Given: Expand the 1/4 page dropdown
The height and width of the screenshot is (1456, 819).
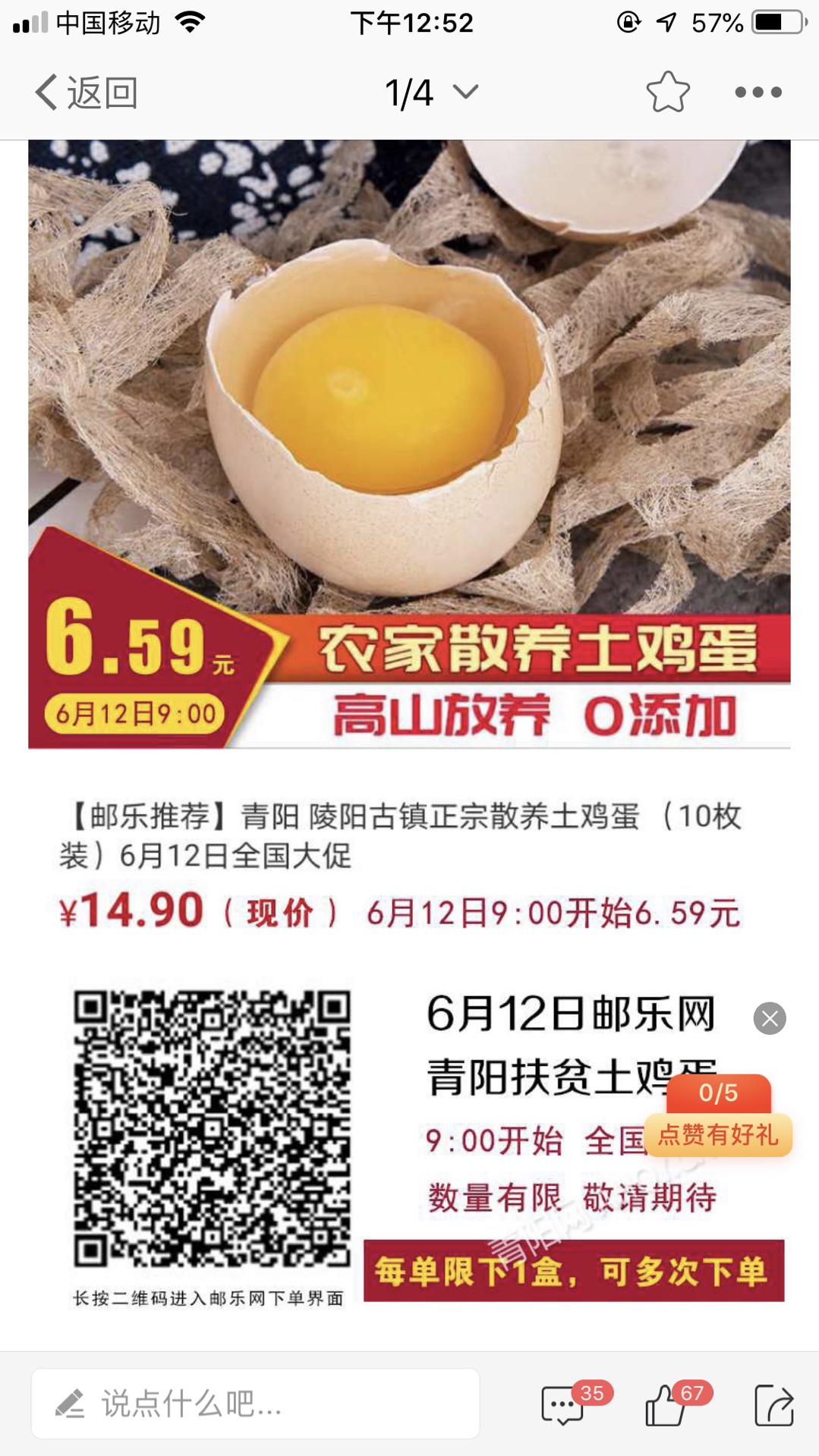Looking at the screenshot, I should [x=431, y=93].
